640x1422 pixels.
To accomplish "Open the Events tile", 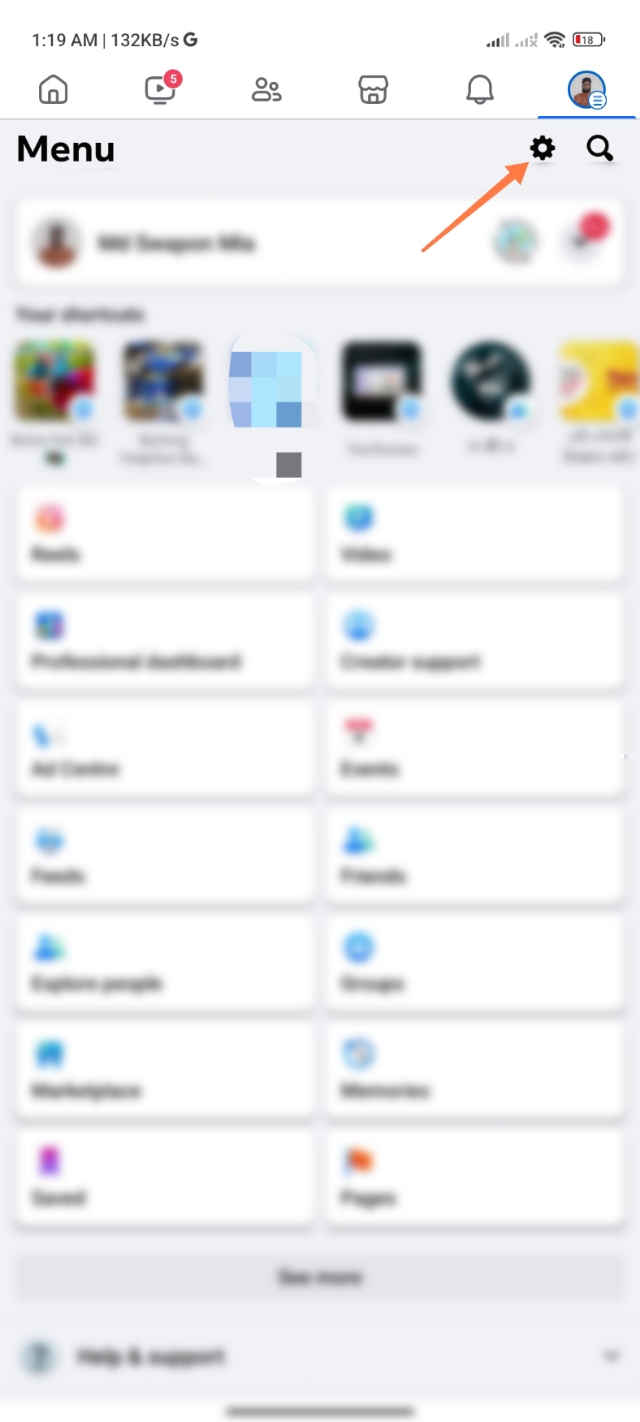I will click(x=475, y=749).
